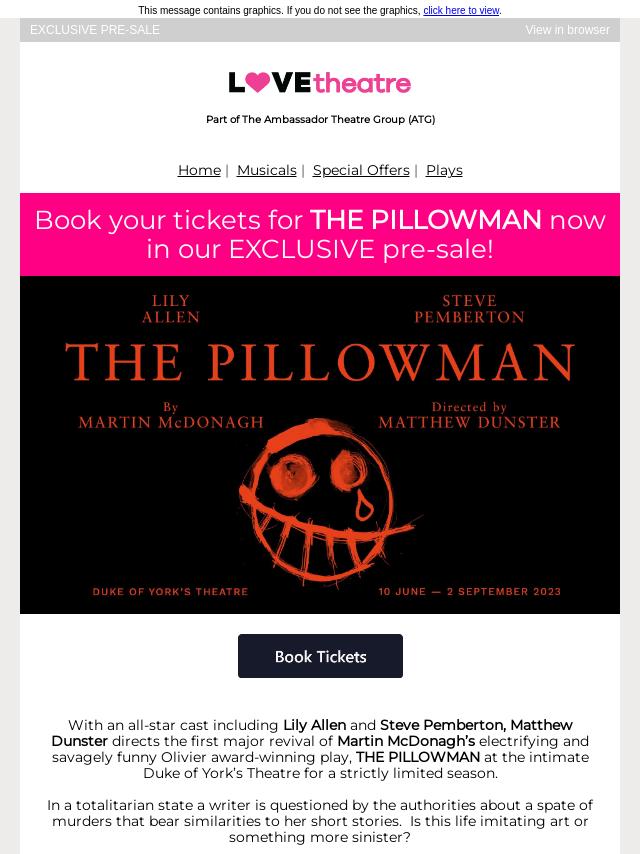This screenshot has height=854, width=640.
Task: Open The Pillowman poster banner
Action: [x=320, y=445]
